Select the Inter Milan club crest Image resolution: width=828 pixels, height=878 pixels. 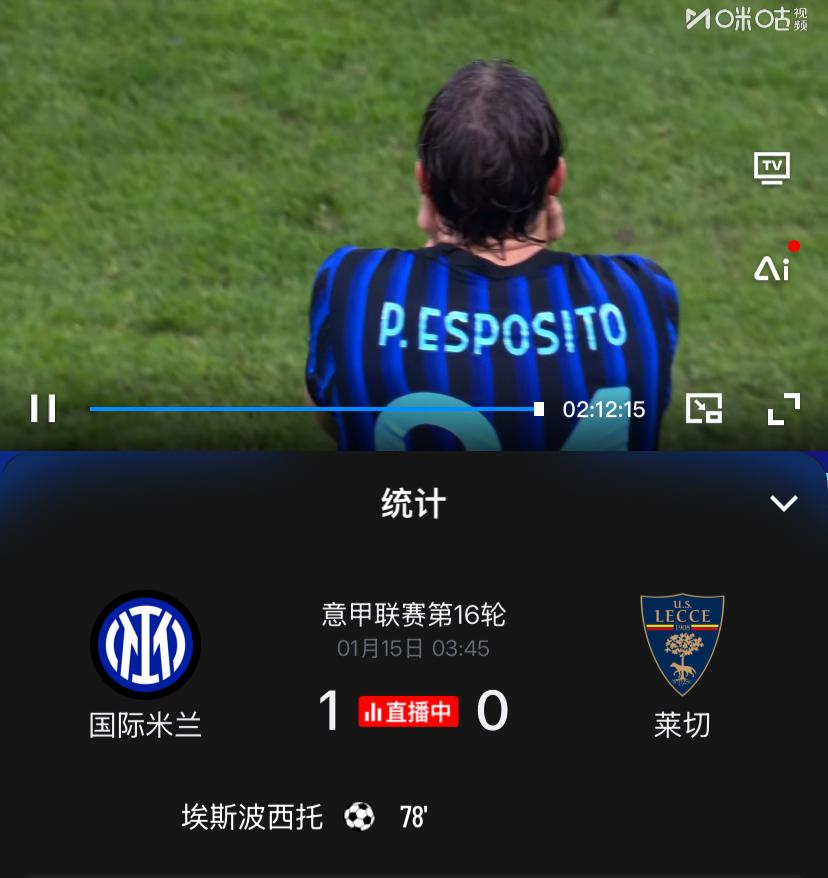point(145,644)
